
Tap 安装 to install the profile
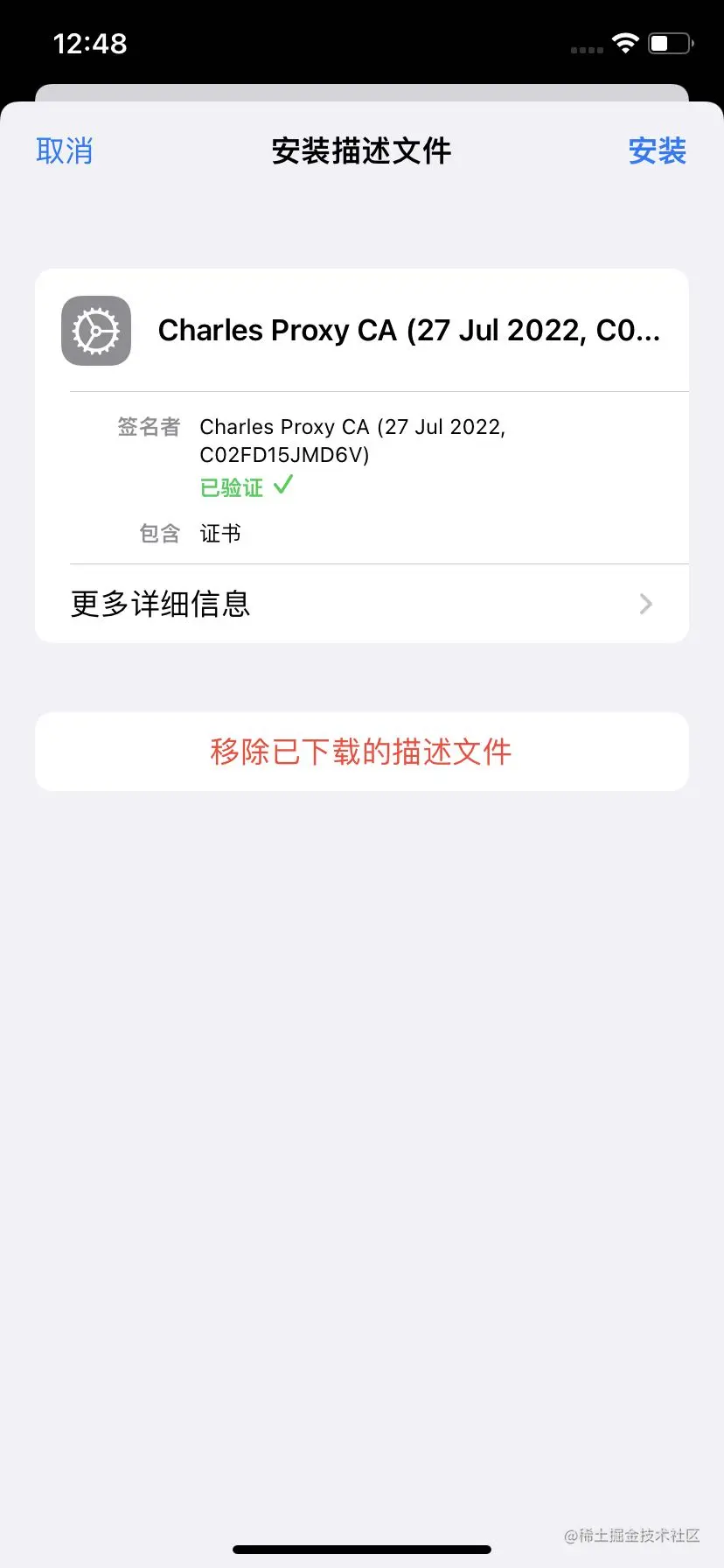pyautogui.click(x=657, y=150)
